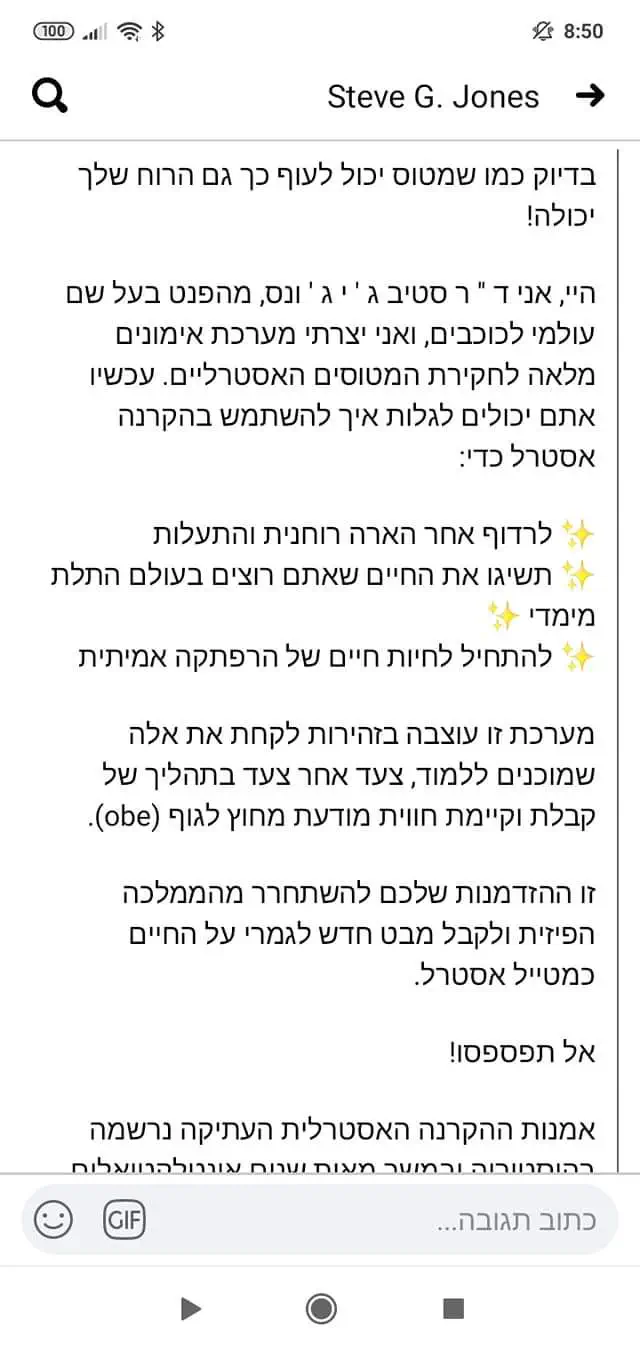
Task: Go to home via circle button
Action: pyautogui.click(x=321, y=1308)
